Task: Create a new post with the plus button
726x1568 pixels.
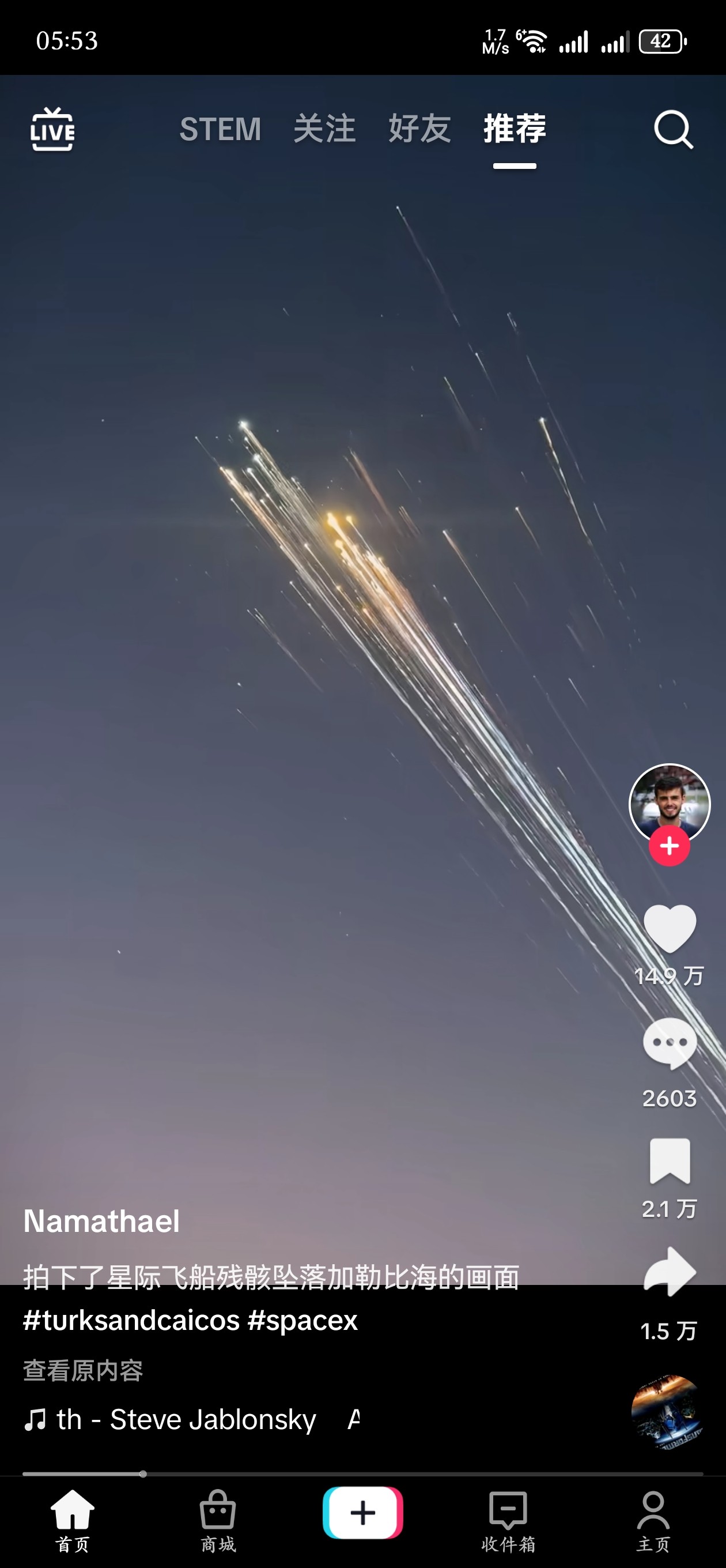Action: (362, 1512)
